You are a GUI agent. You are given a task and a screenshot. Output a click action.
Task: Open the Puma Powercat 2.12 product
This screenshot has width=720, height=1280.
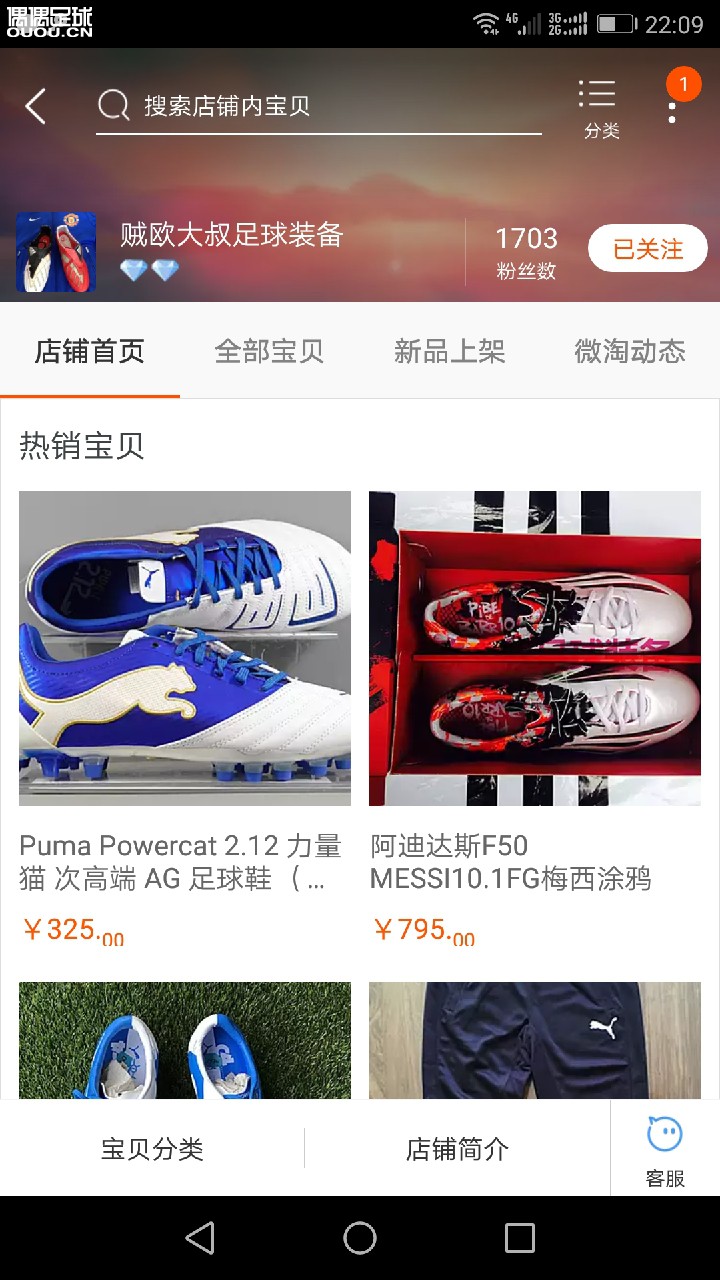point(185,648)
